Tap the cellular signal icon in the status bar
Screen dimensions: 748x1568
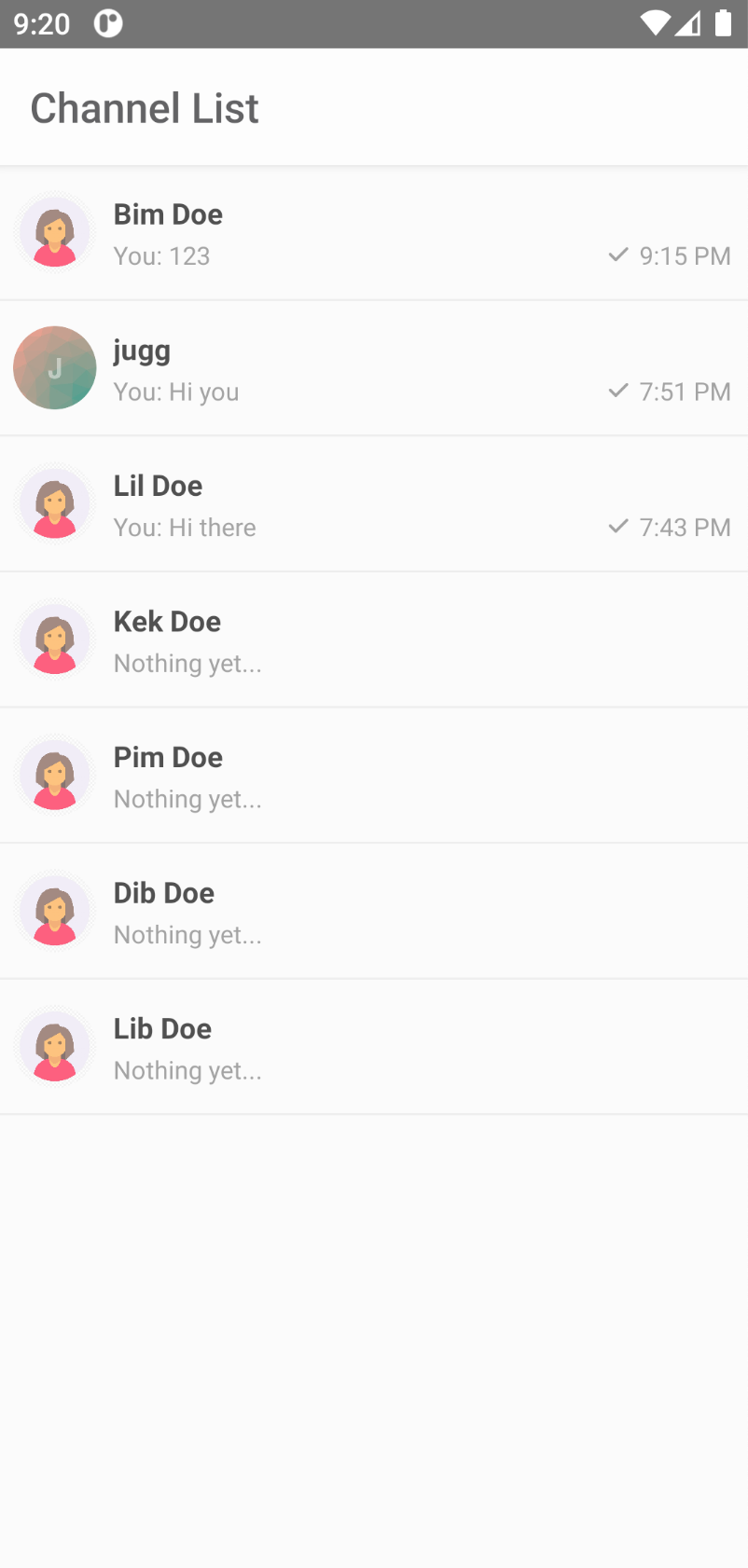(x=687, y=23)
